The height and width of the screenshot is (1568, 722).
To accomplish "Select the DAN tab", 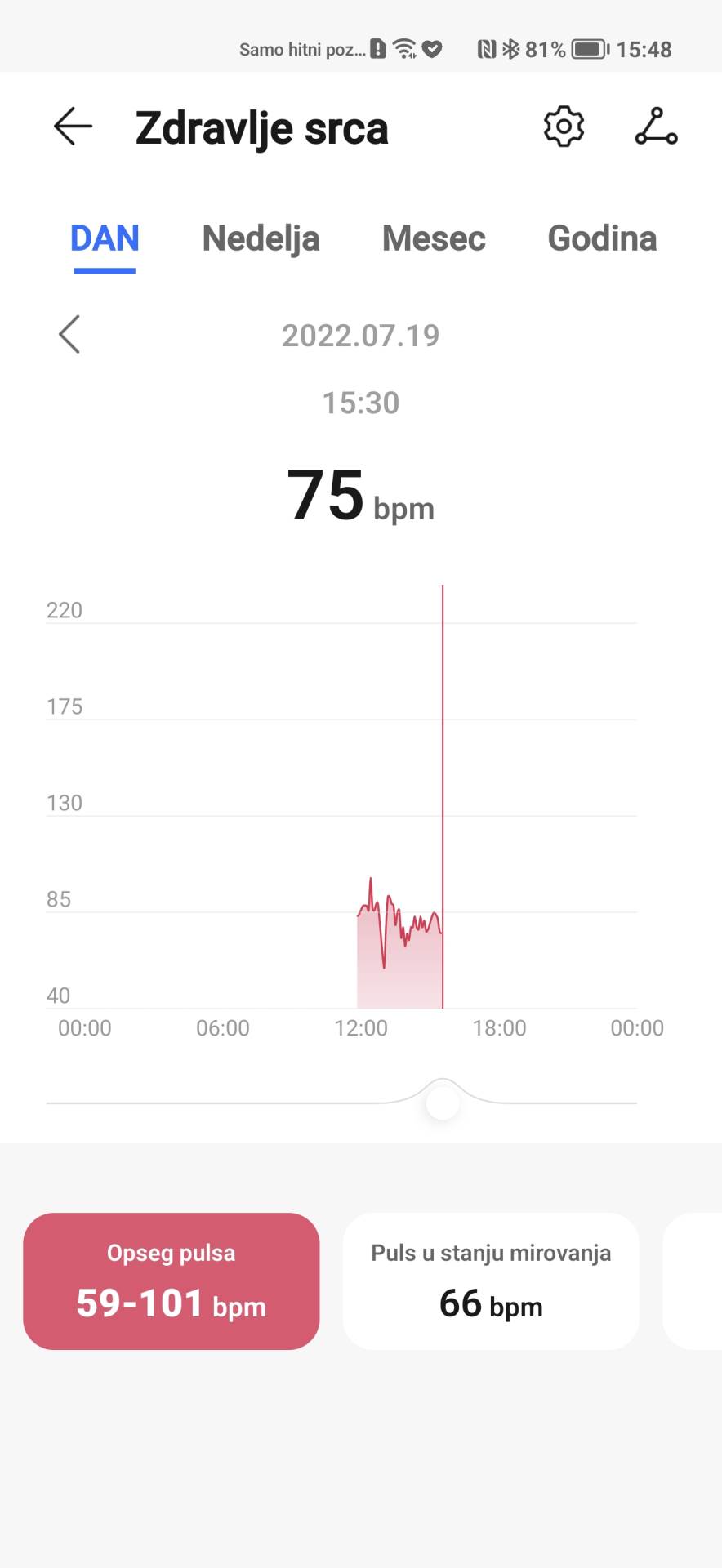I will [105, 238].
